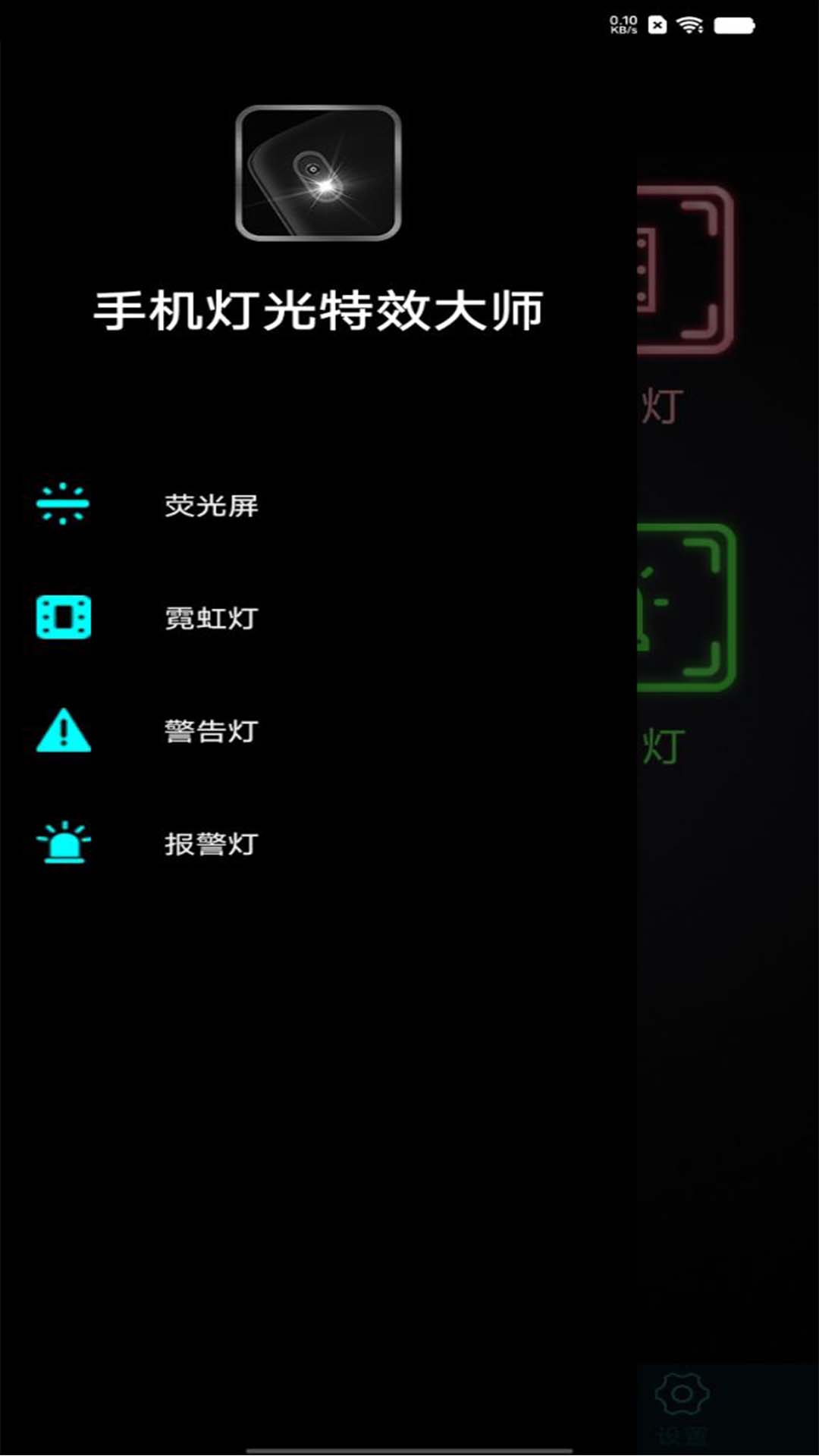819x1456 pixels.
Task: Open the 荧光屏 menu item
Action: [x=318, y=504]
